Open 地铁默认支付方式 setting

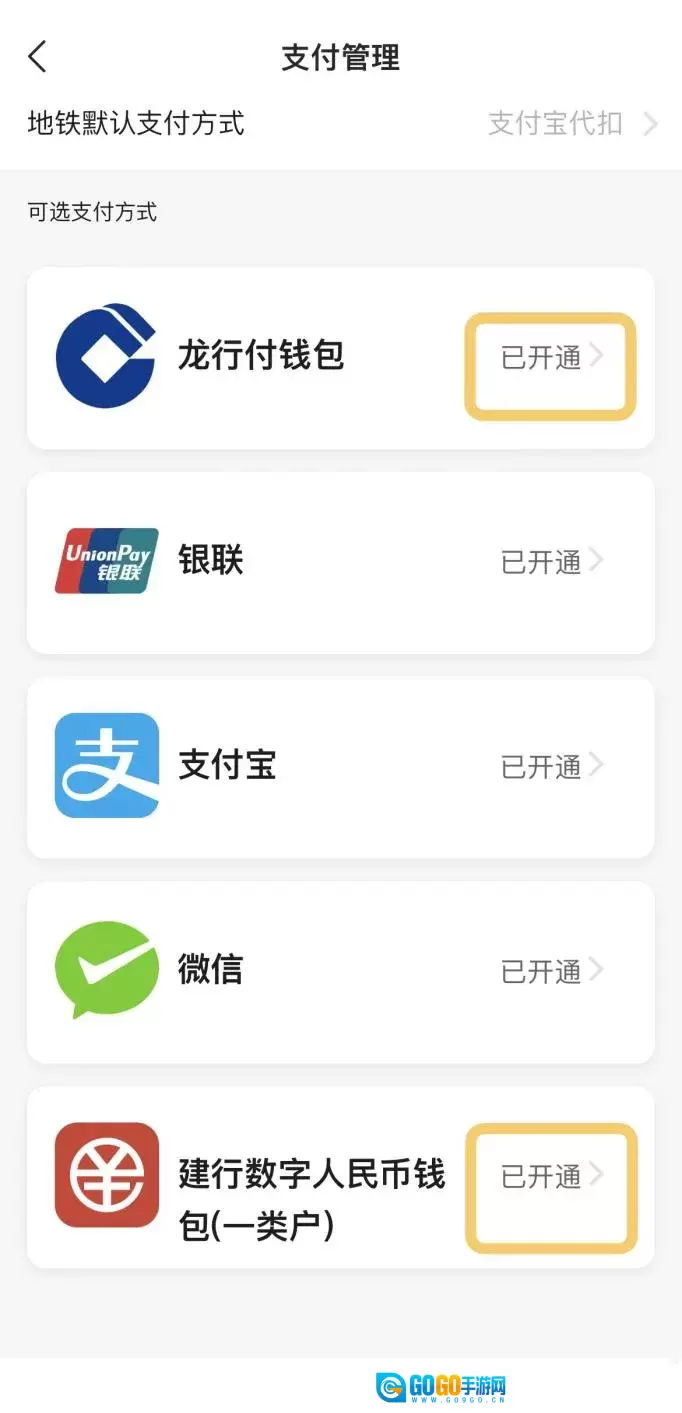tap(340, 124)
